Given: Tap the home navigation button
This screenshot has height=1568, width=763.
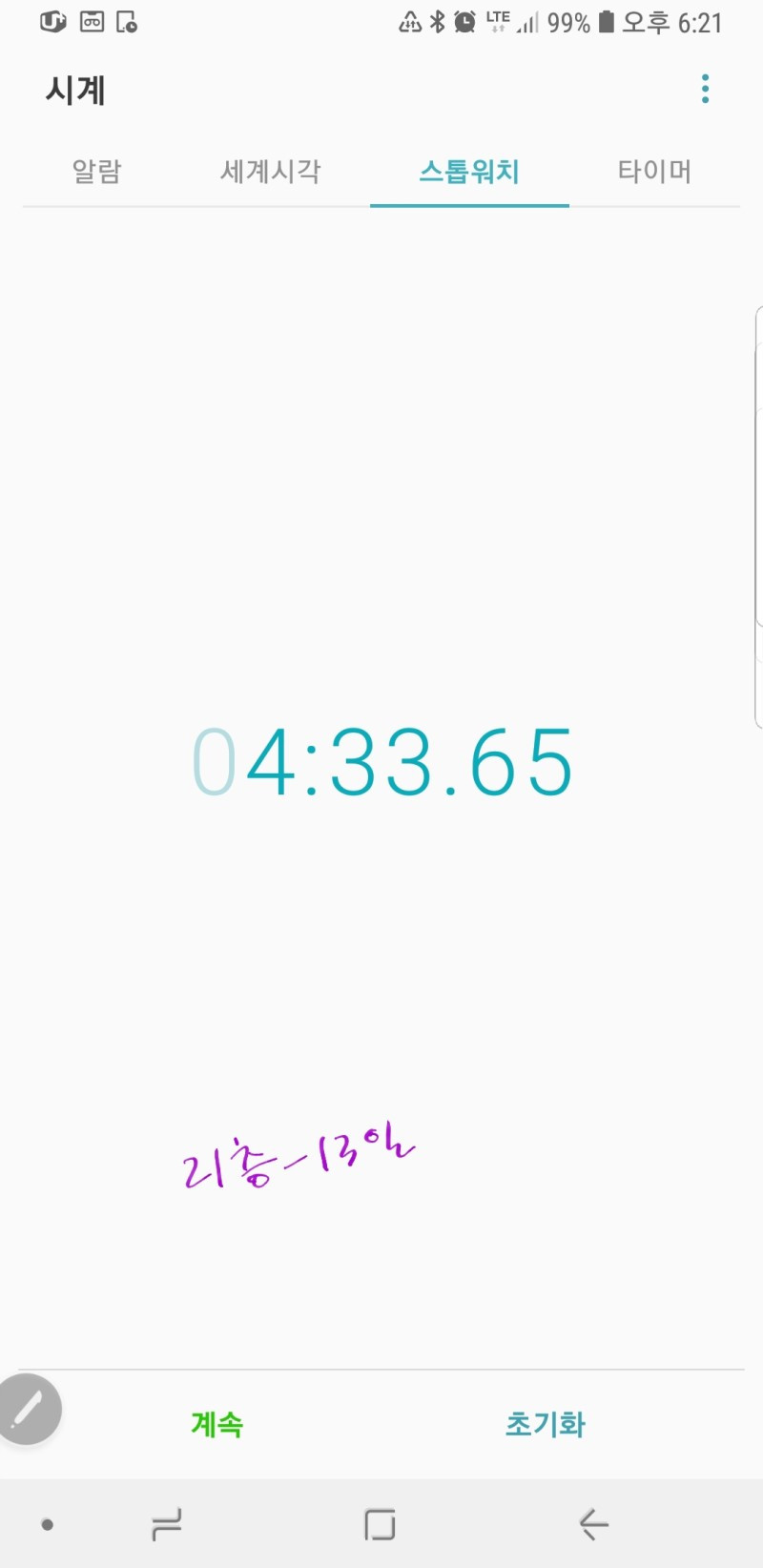Looking at the screenshot, I should coord(380,1524).
